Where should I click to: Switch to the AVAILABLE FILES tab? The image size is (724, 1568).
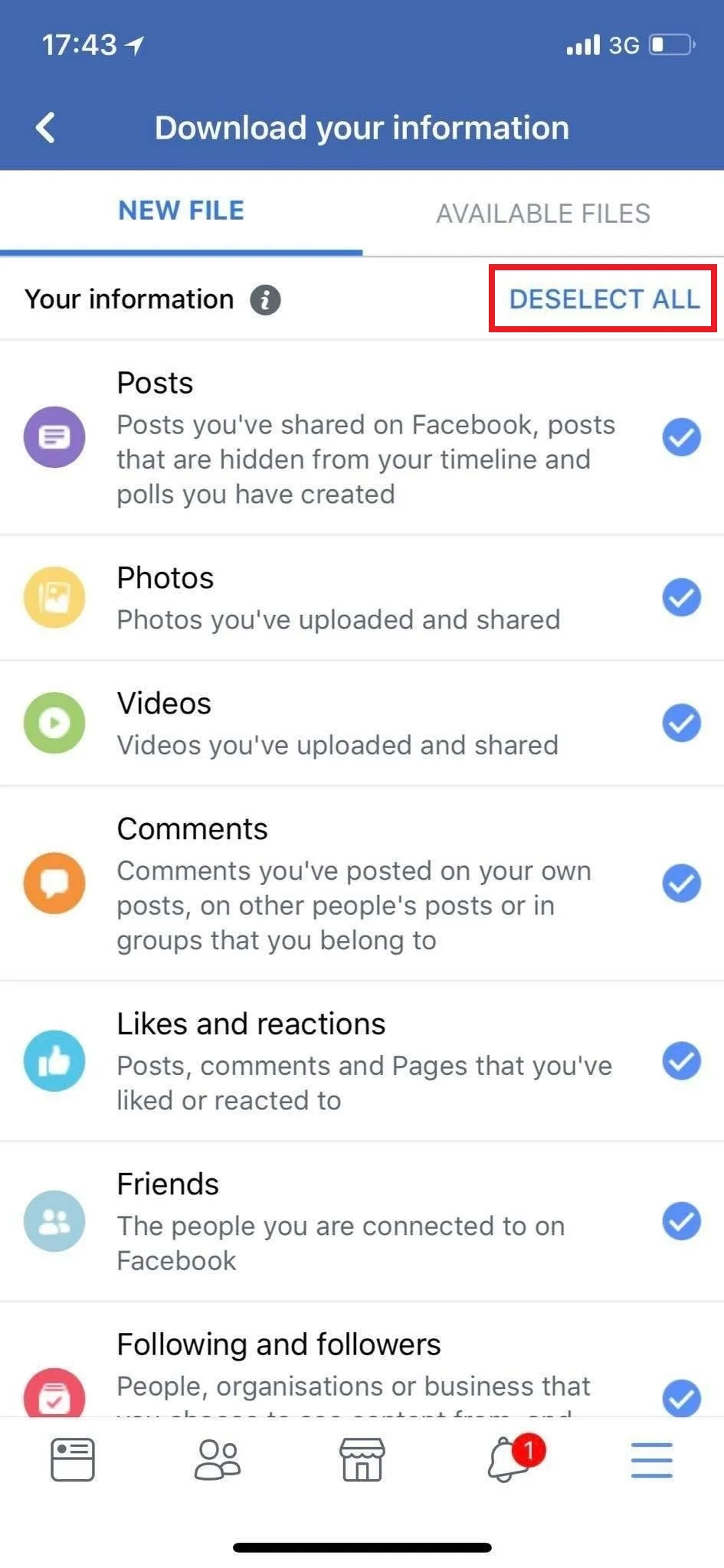click(542, 214)
